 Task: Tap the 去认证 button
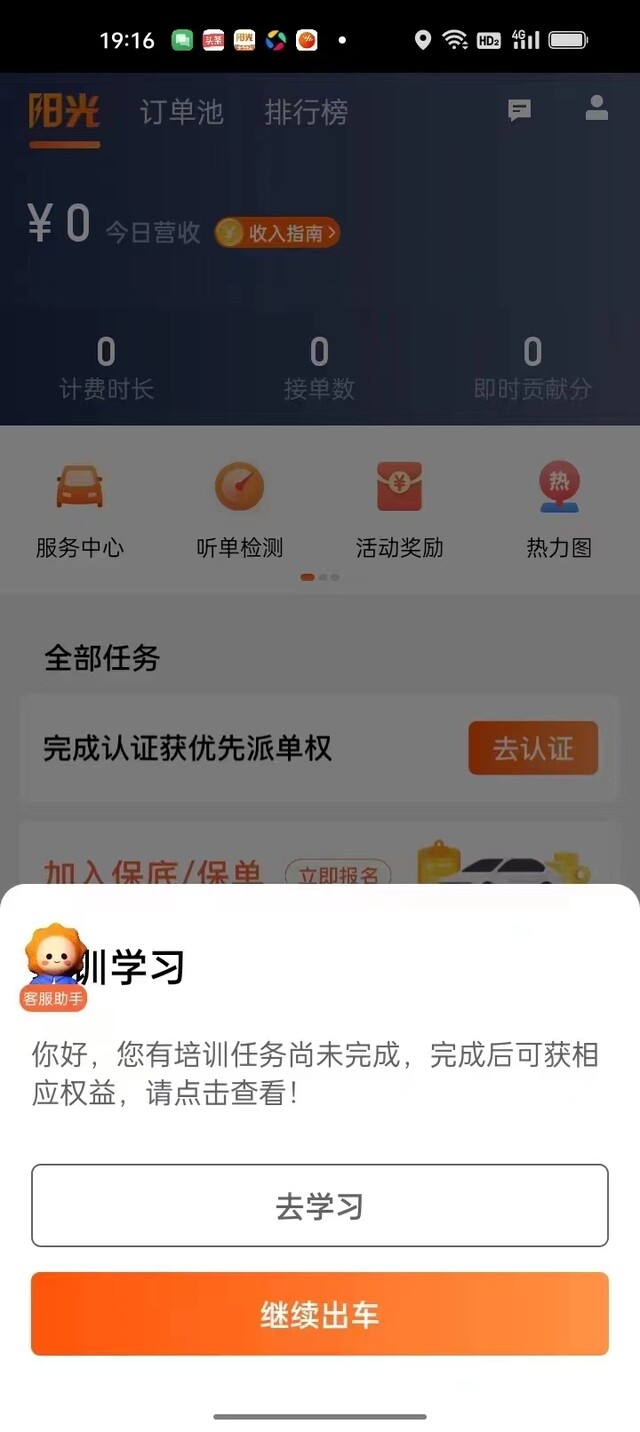point(533,748)
